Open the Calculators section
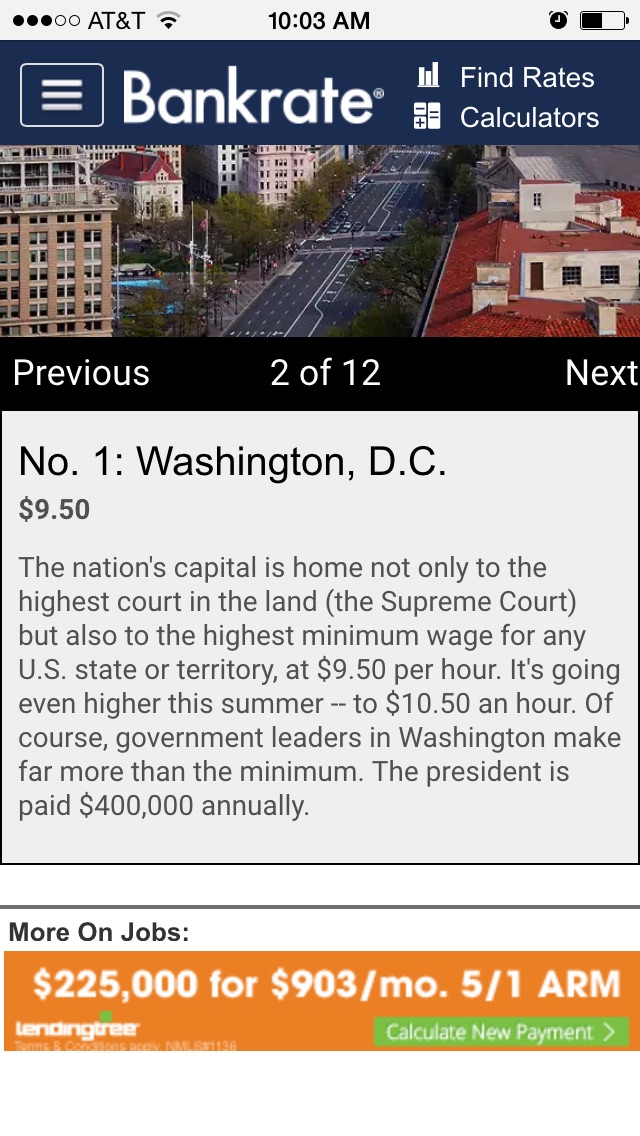The width and height of the screenshot is (640, 1136). (507, 117)
